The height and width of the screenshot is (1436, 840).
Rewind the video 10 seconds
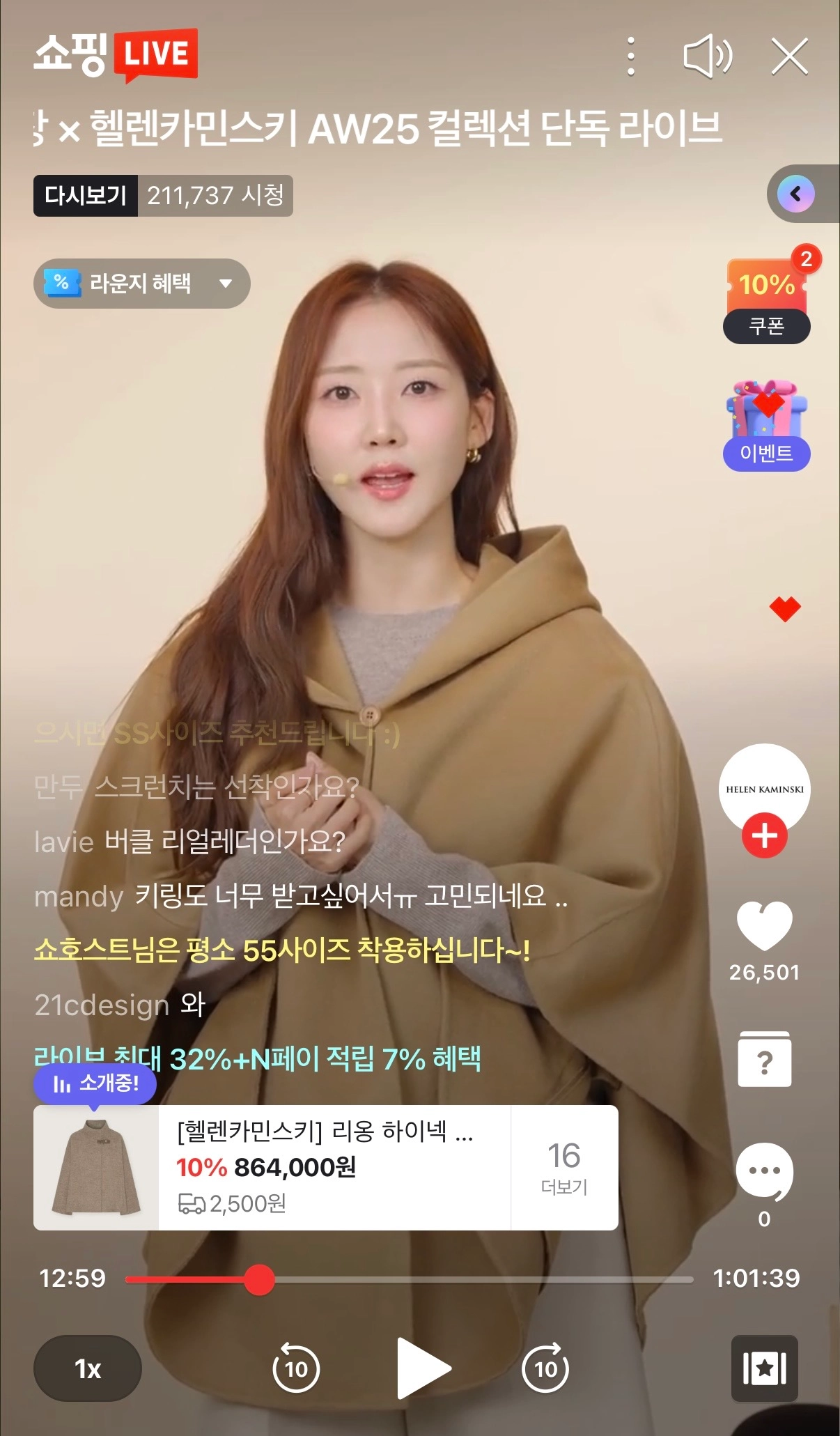click(x=296, y=1369)
